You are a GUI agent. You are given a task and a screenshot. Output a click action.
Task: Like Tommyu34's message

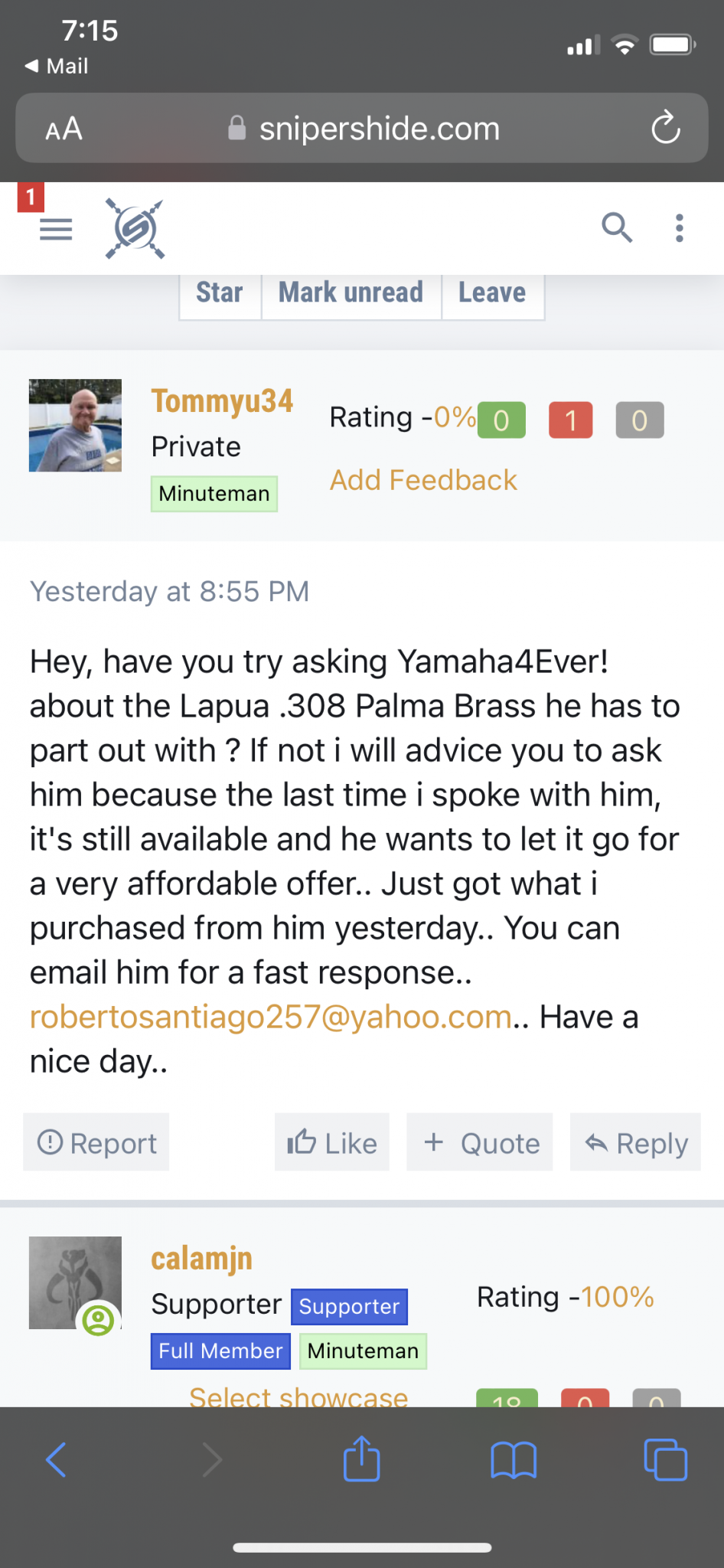[x=332, y=1142]
